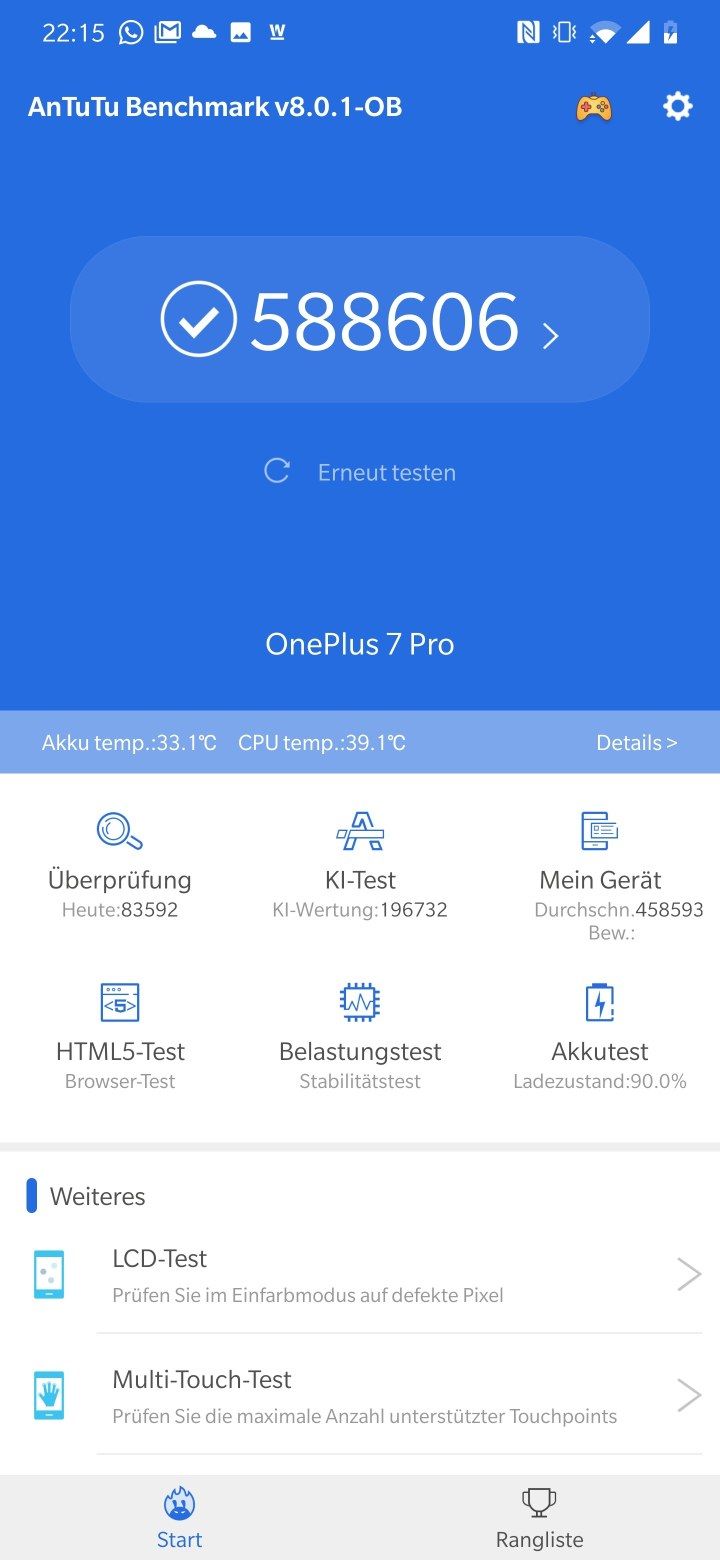The width and height of the screenshot is (720, 1560).
Task: Run the HTML5-Test browser test
Action: [x=120, y=1036]
